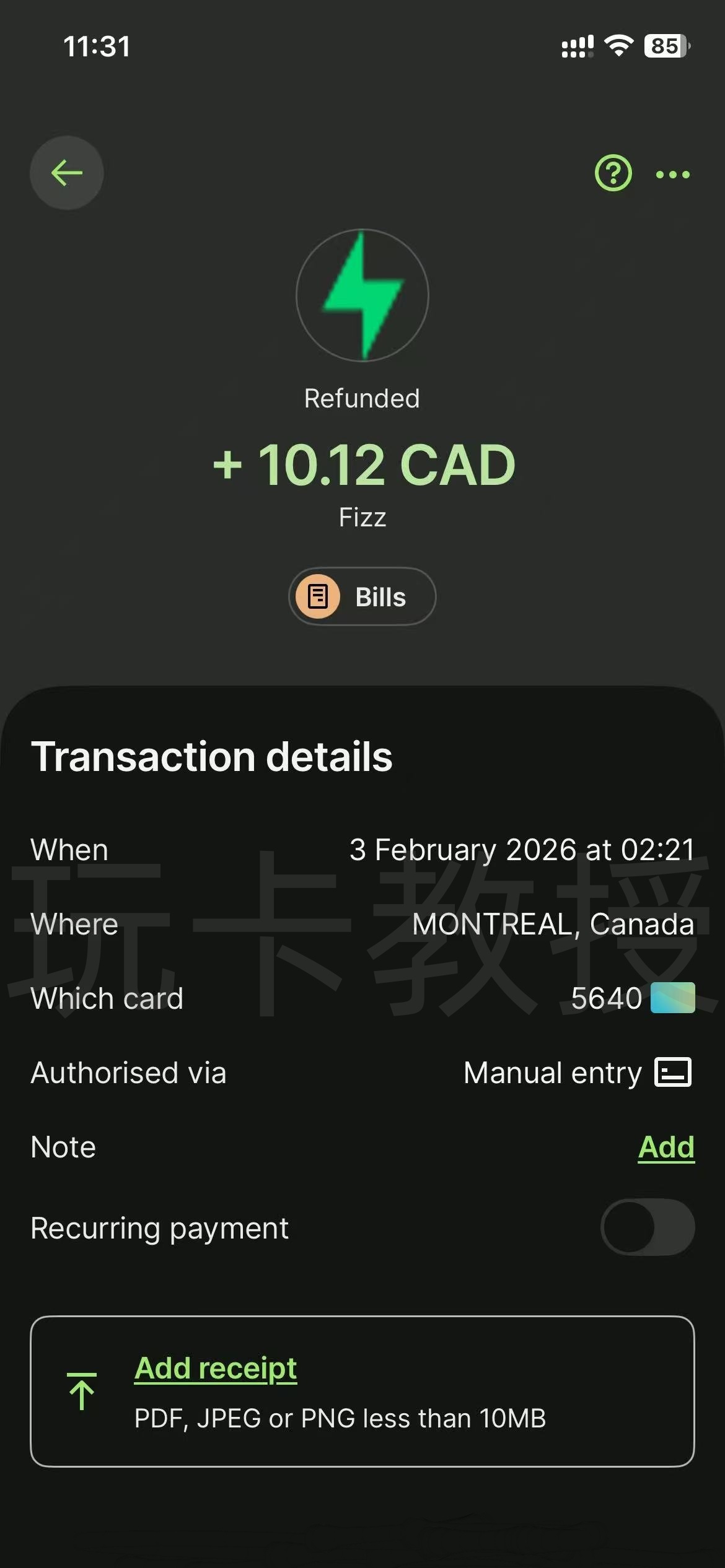725x1568 pixels.
Task: Tap Add receipt to upload a file
Action: (x=216, y=1369)
